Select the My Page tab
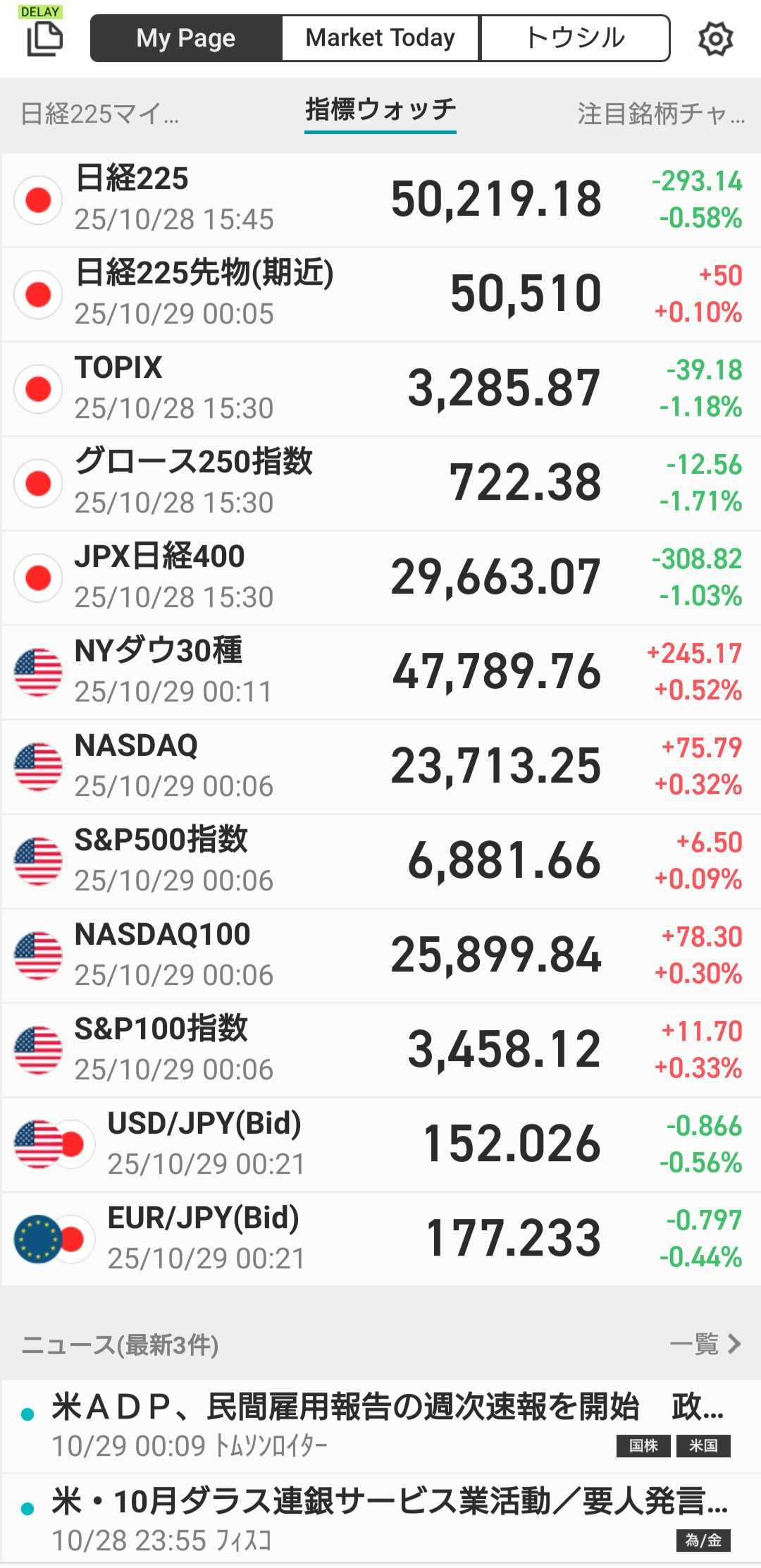The image size is (761, 1568). pos(186,38)
